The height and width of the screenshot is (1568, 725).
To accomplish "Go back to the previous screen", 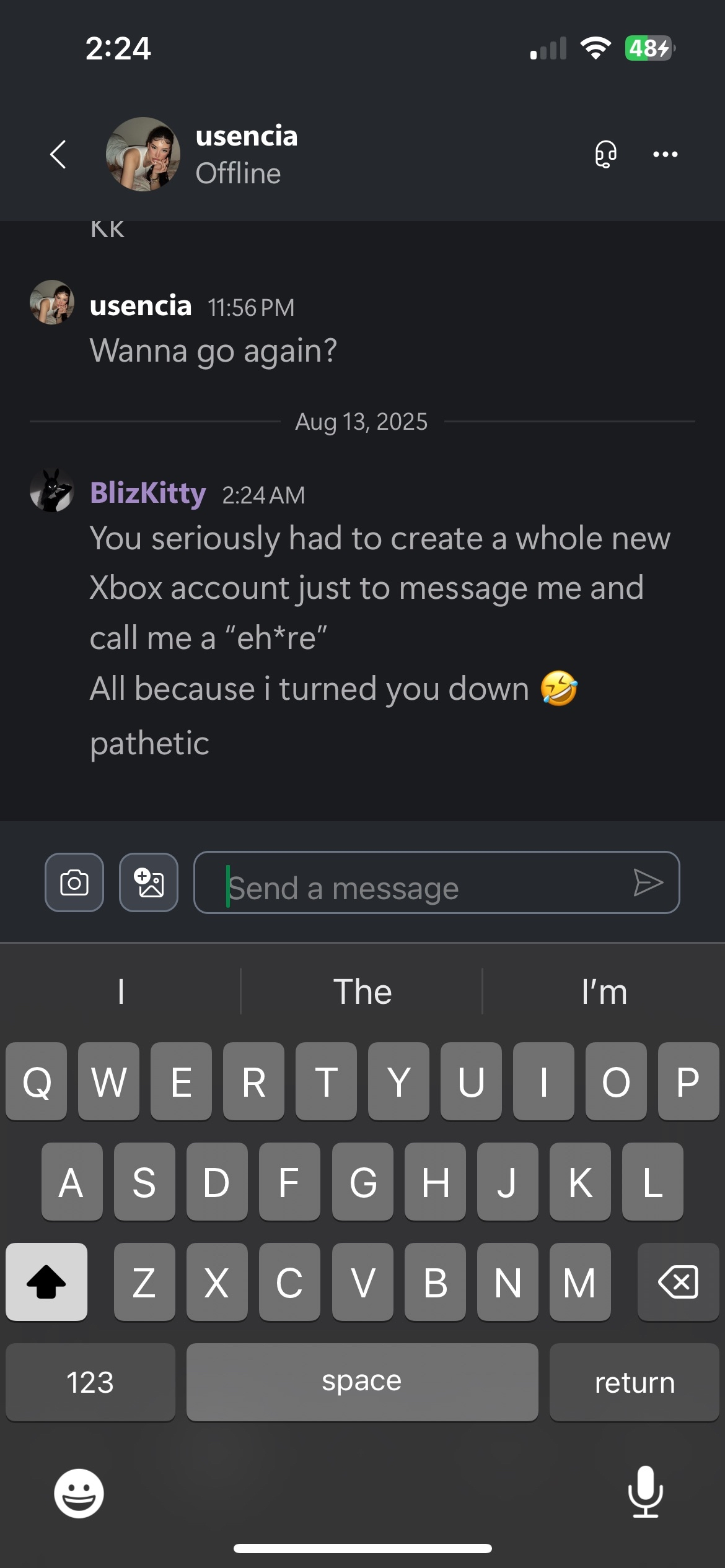I will (x=58, y=154).
